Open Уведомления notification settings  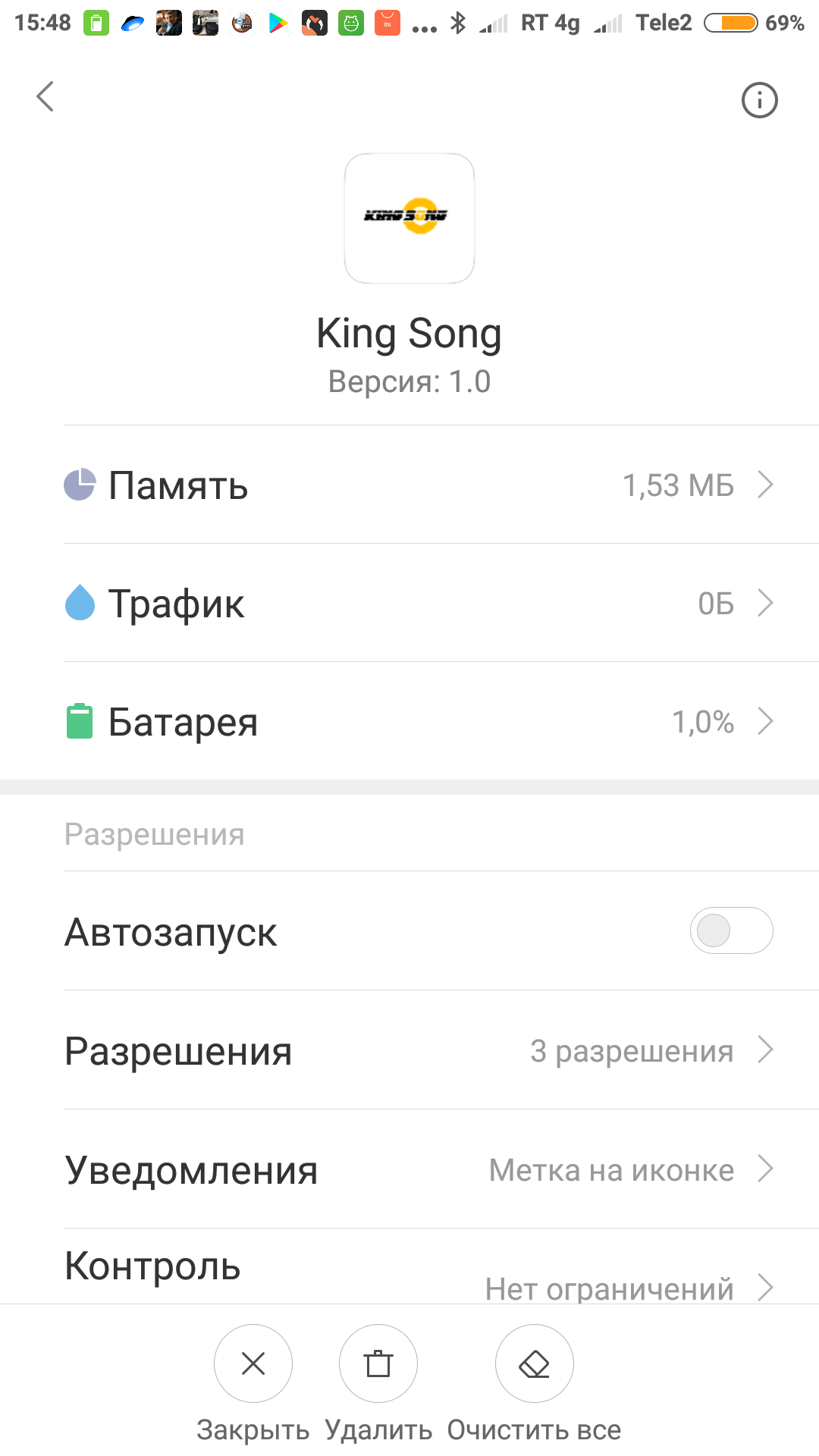pyautogui.click(x=419, y=1170)
